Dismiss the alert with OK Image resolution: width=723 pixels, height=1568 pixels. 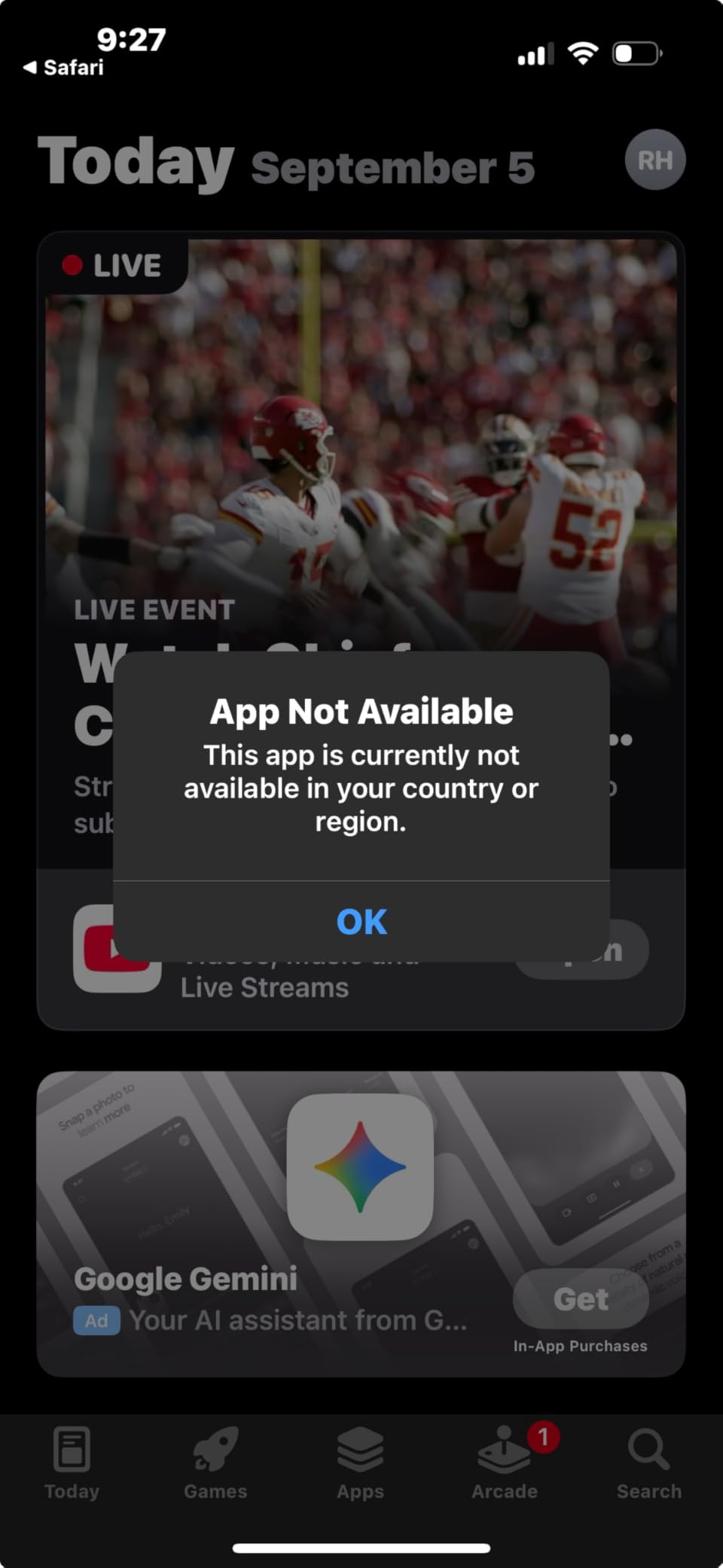(361, 922)
